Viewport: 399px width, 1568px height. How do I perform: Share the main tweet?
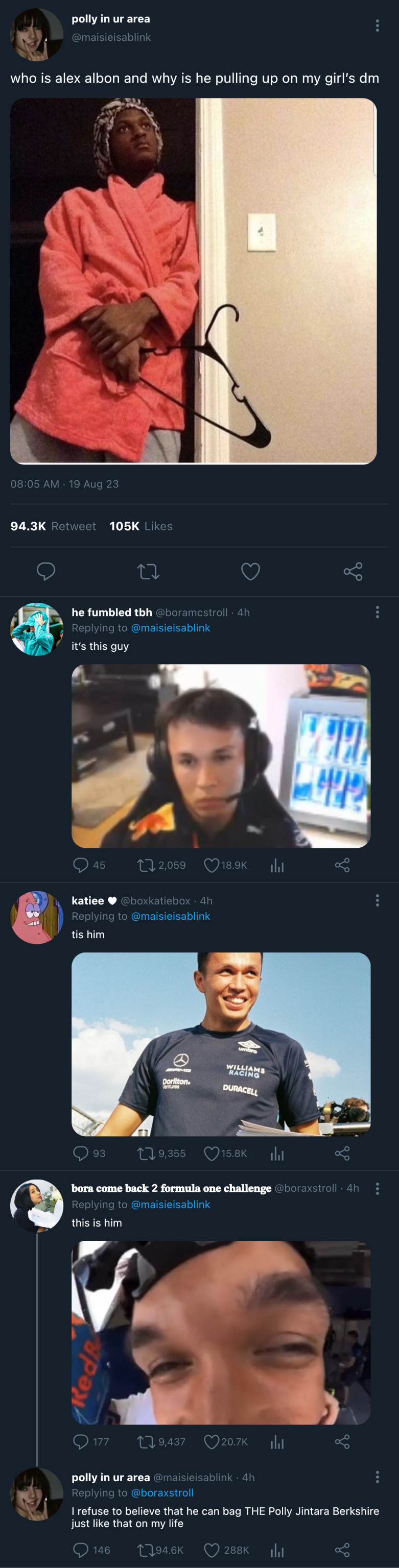353,571
